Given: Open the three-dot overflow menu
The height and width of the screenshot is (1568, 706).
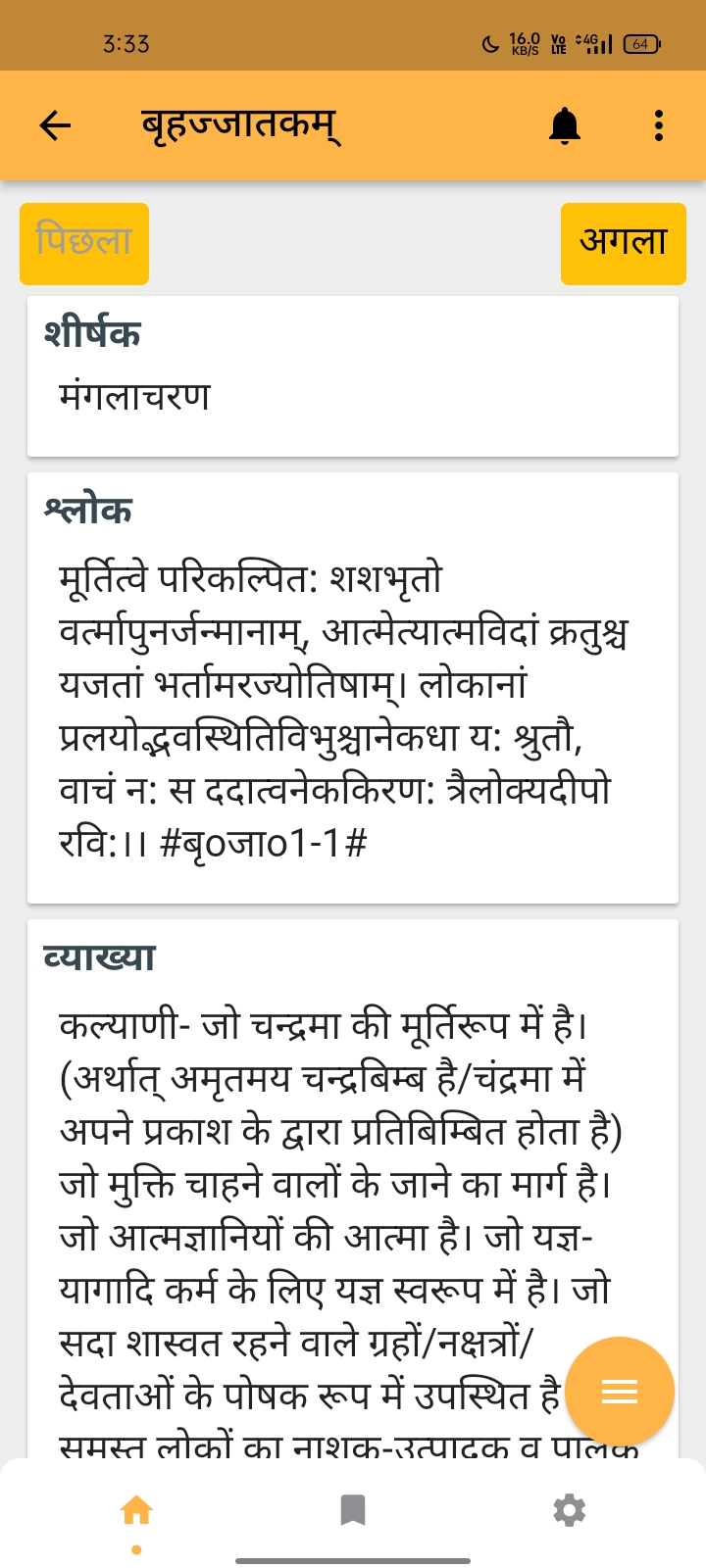Looking at the screenshot, I should pyautogui.click(x=659, y=125).
